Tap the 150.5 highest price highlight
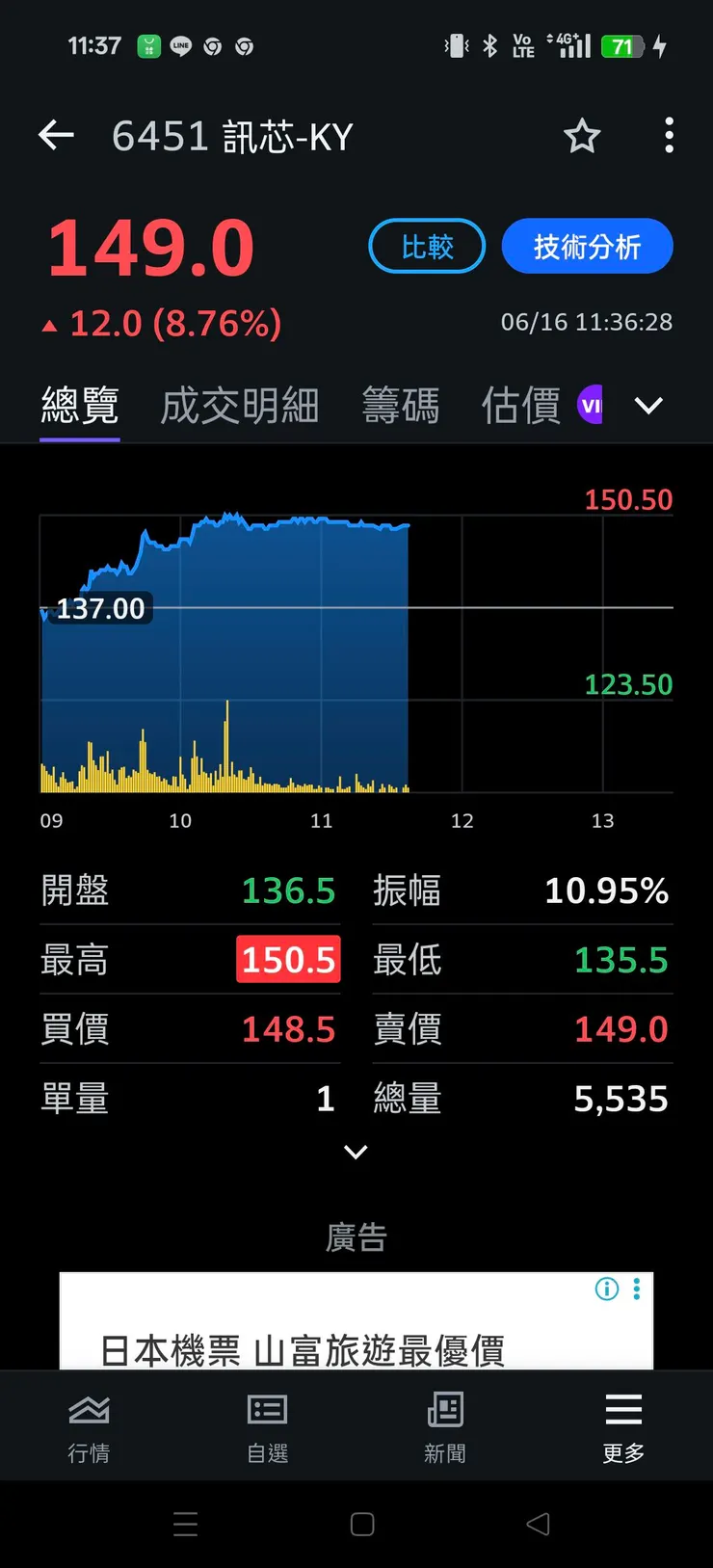 tap(288, 960)
